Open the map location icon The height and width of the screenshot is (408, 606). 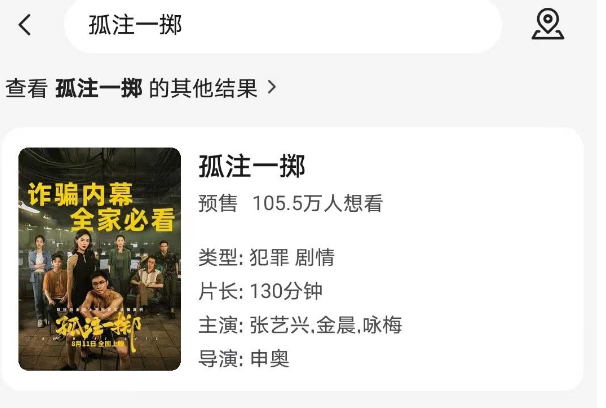point(547,24)
